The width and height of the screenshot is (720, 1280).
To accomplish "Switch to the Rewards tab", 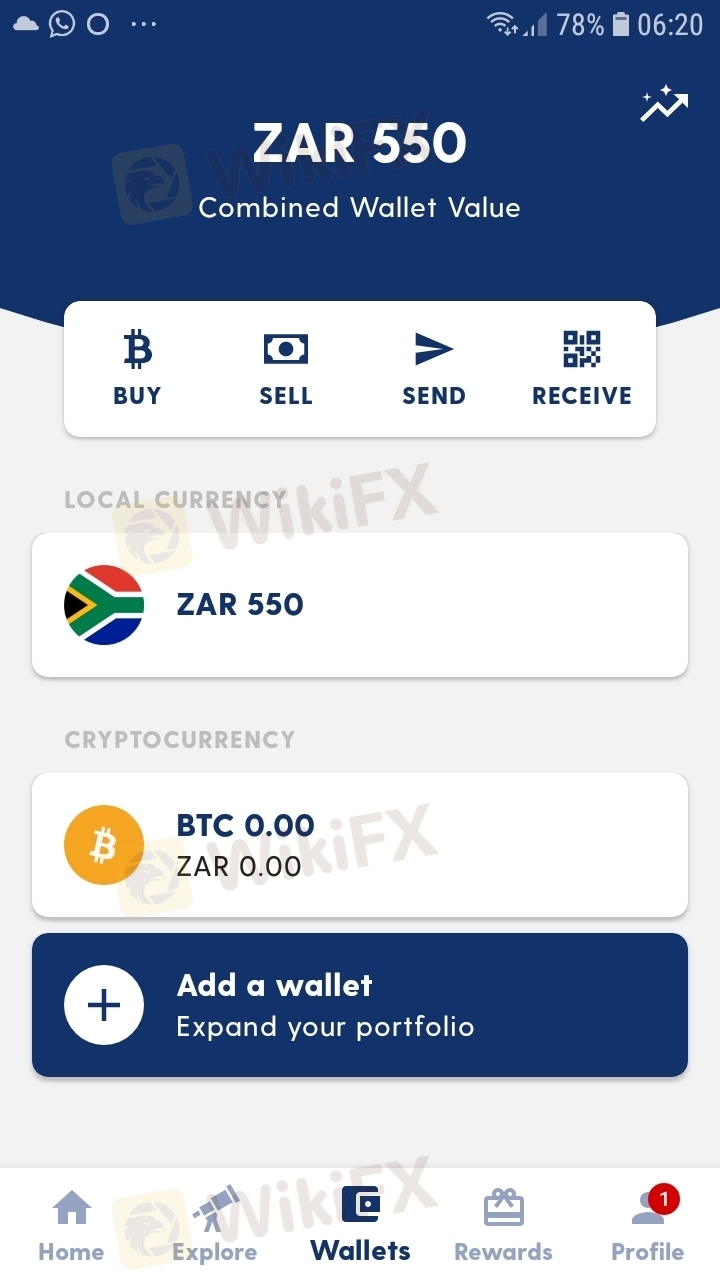I will tap(503, 1225).
